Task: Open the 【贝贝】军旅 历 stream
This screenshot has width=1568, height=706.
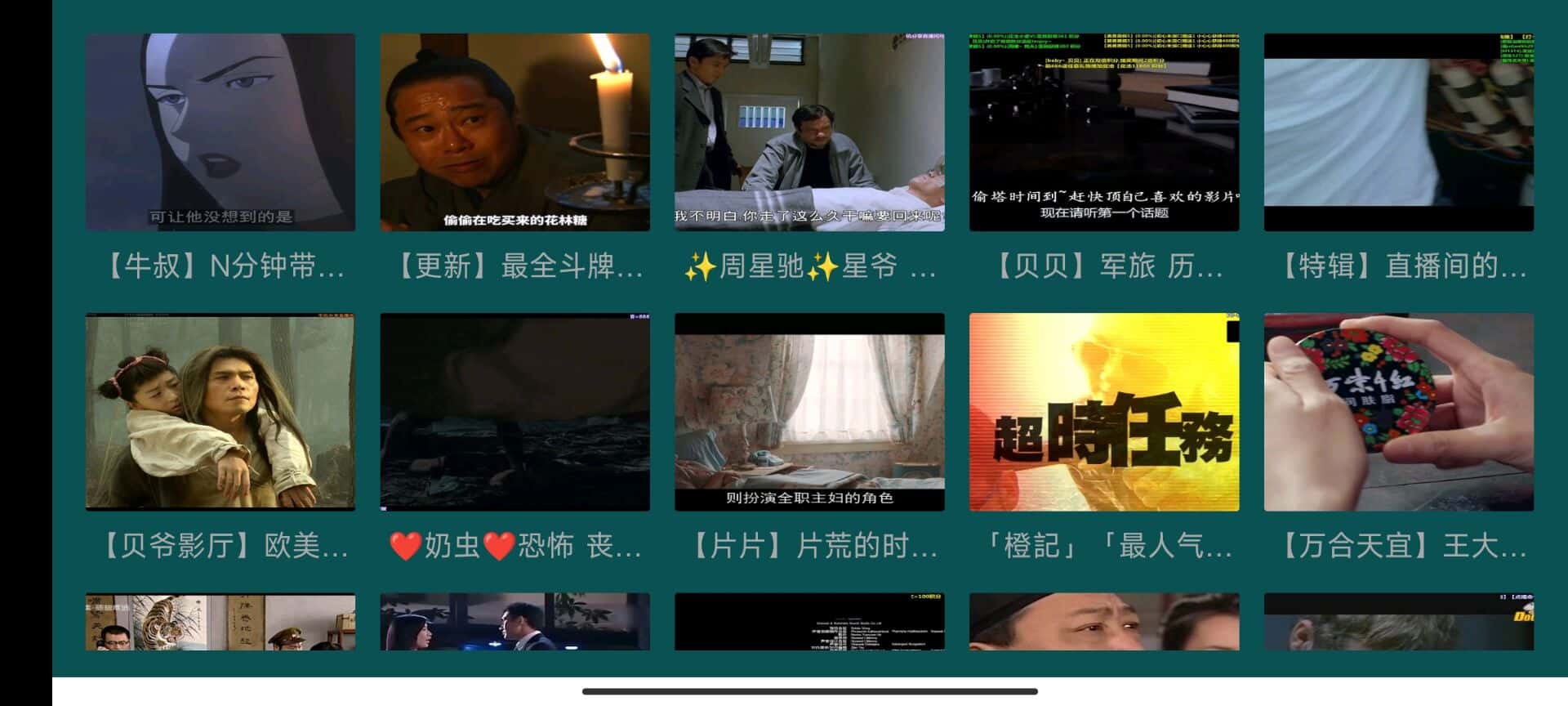Action: coord(1104,132)
